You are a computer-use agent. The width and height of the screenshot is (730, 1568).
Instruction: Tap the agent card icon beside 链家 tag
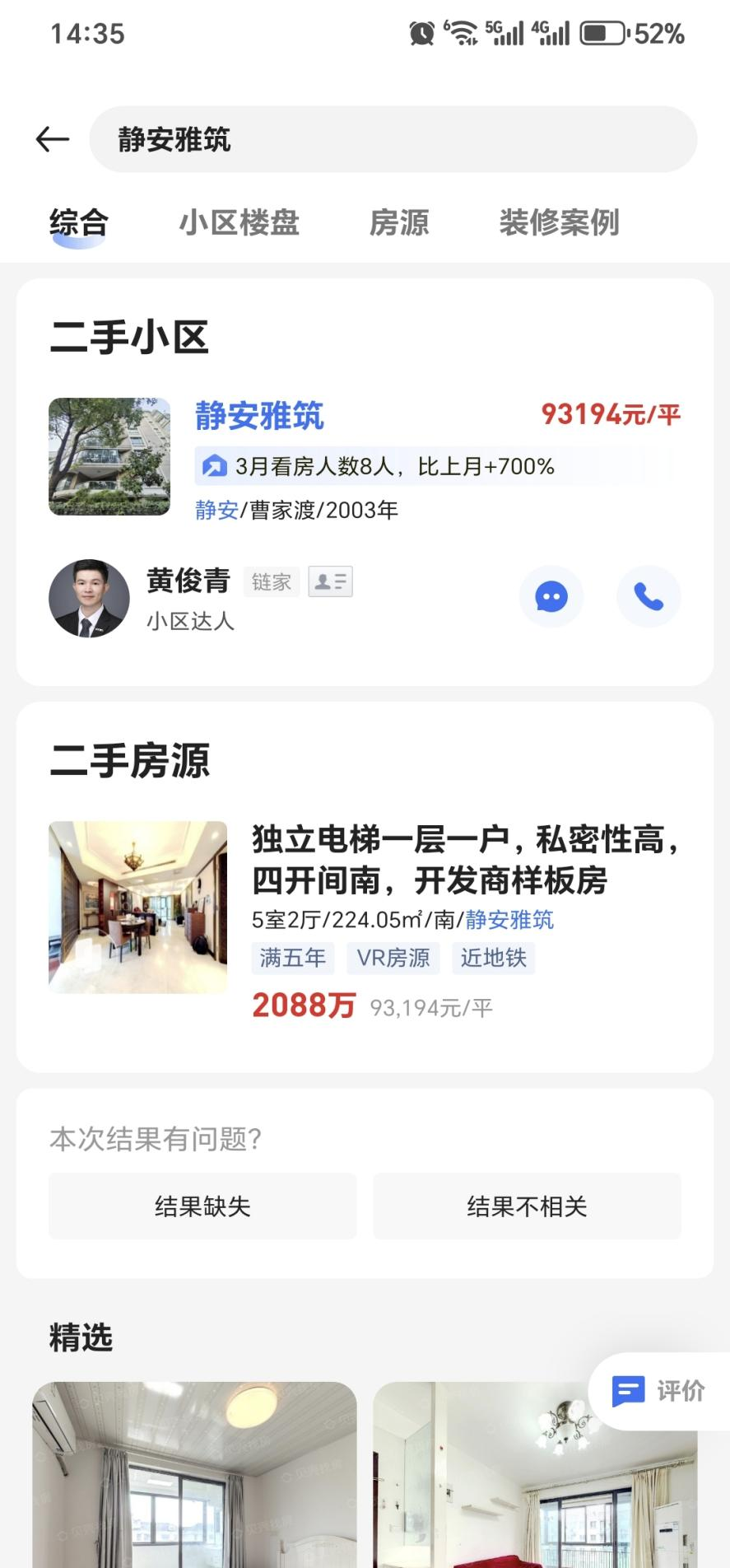(x=329, y=581)
